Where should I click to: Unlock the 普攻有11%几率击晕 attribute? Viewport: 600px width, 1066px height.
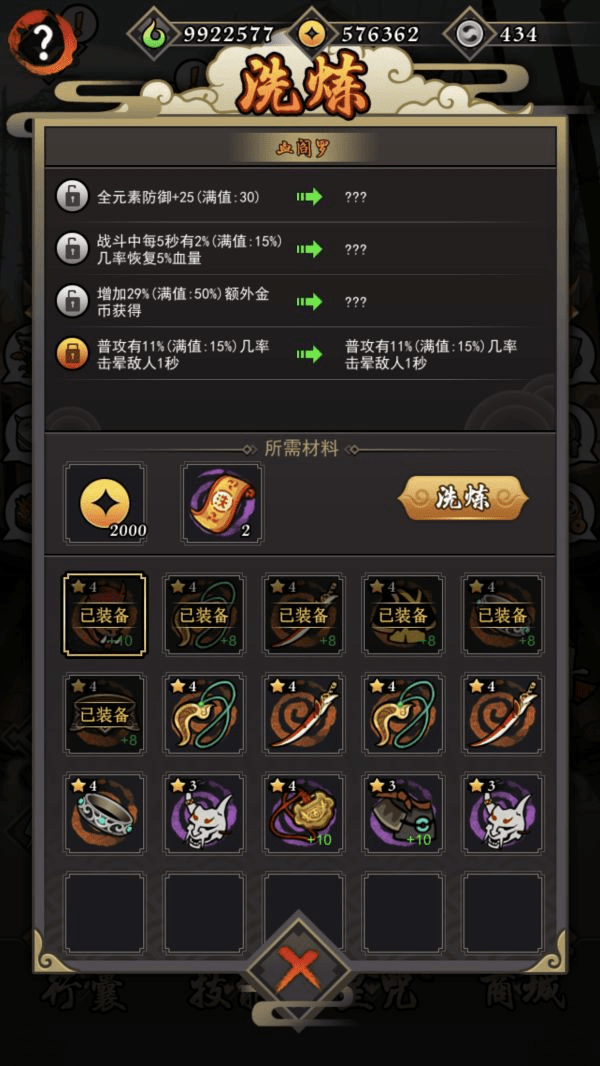[x=71, y=354]
